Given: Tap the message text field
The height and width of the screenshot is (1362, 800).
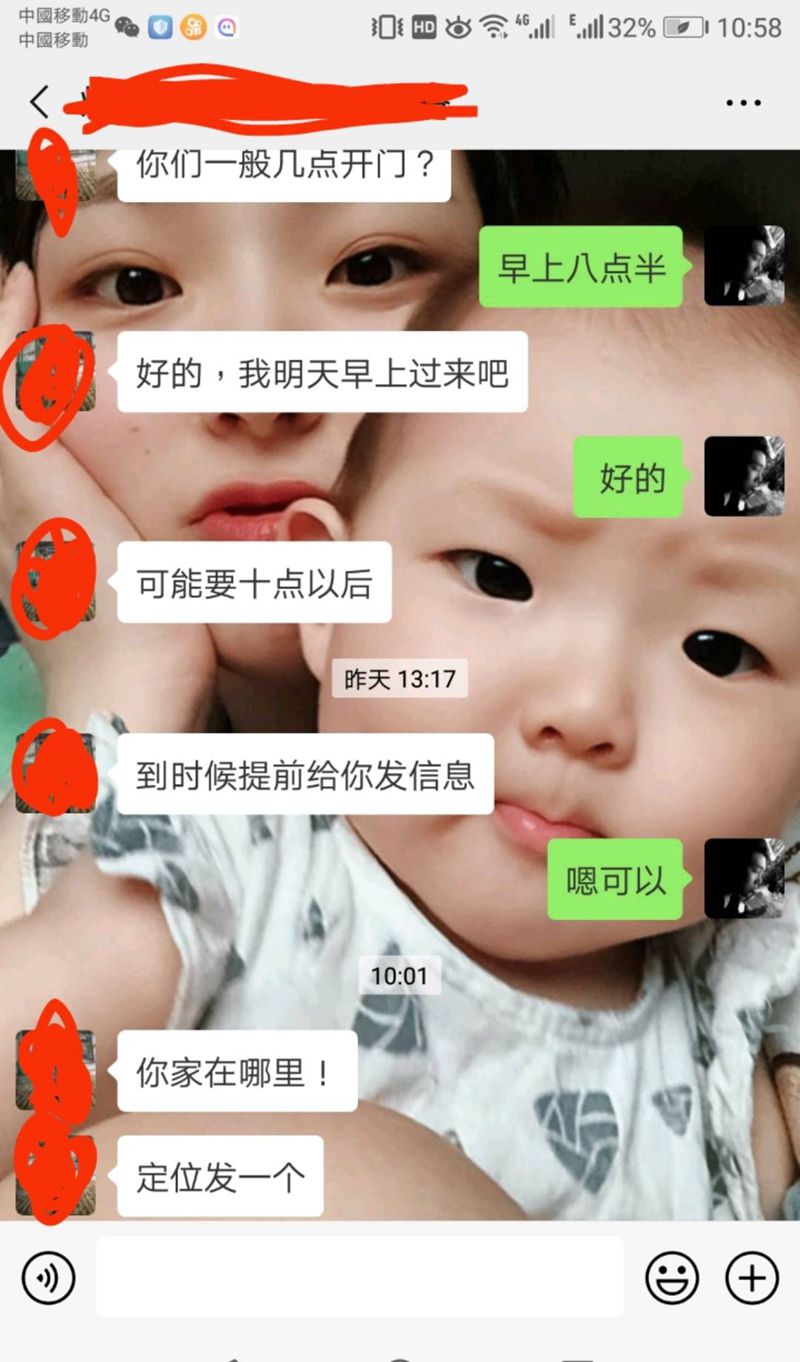Looking at the screenshot, I should pos(360,1277).
